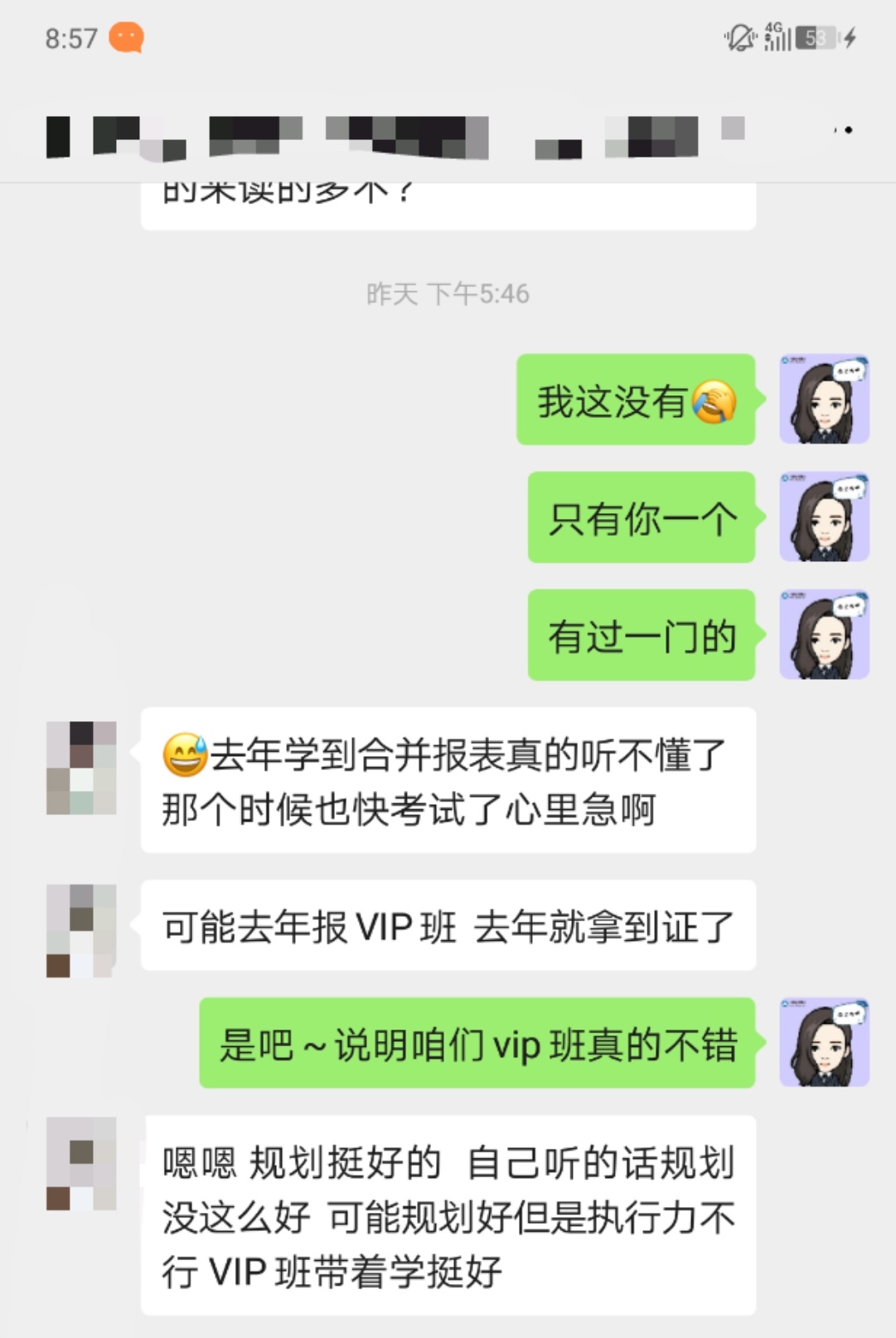Tap the timestamp '昨天 下午5:46'
This screenshot has width=896, height=1338.
(x=448, y=292)
